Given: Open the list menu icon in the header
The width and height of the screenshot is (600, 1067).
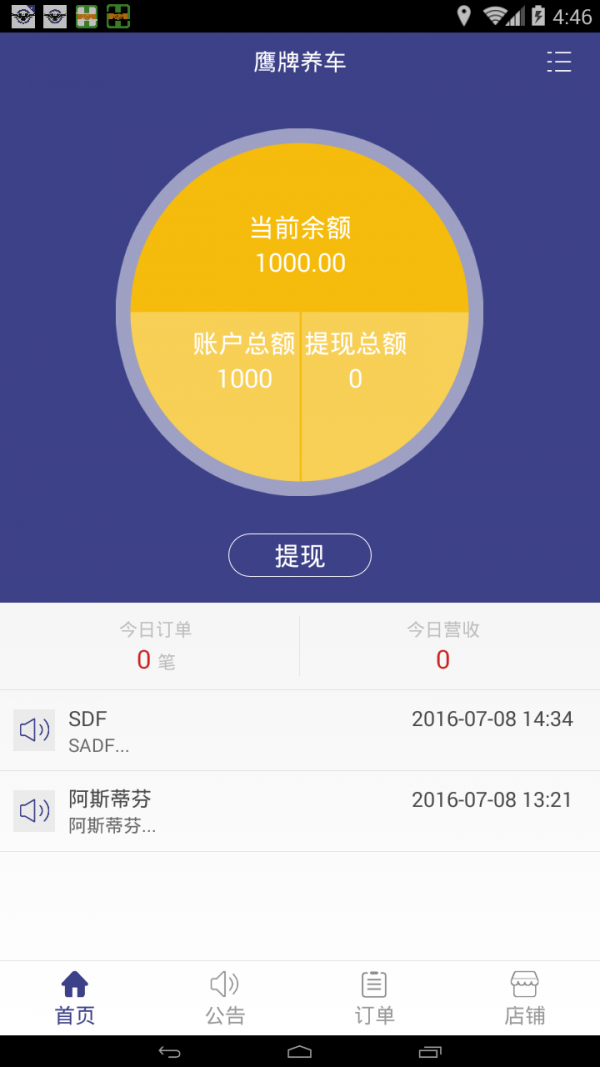Looking at the screenshot, I should (559, 62).
